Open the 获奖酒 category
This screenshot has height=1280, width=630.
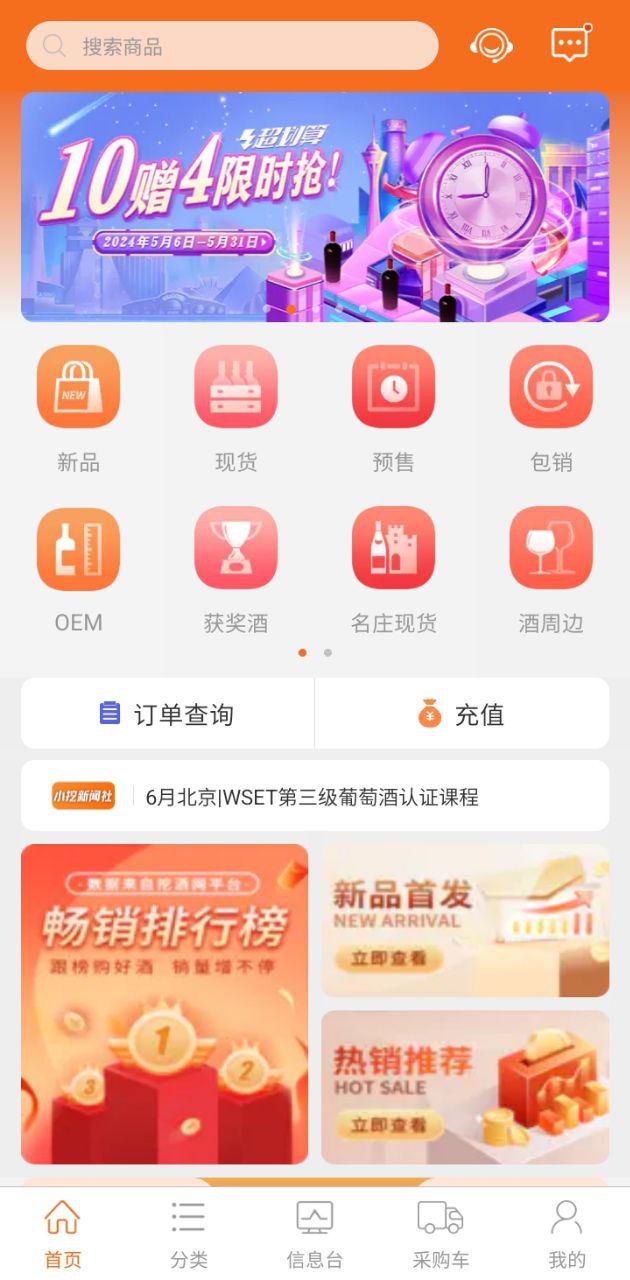click(x=236, y=548)
